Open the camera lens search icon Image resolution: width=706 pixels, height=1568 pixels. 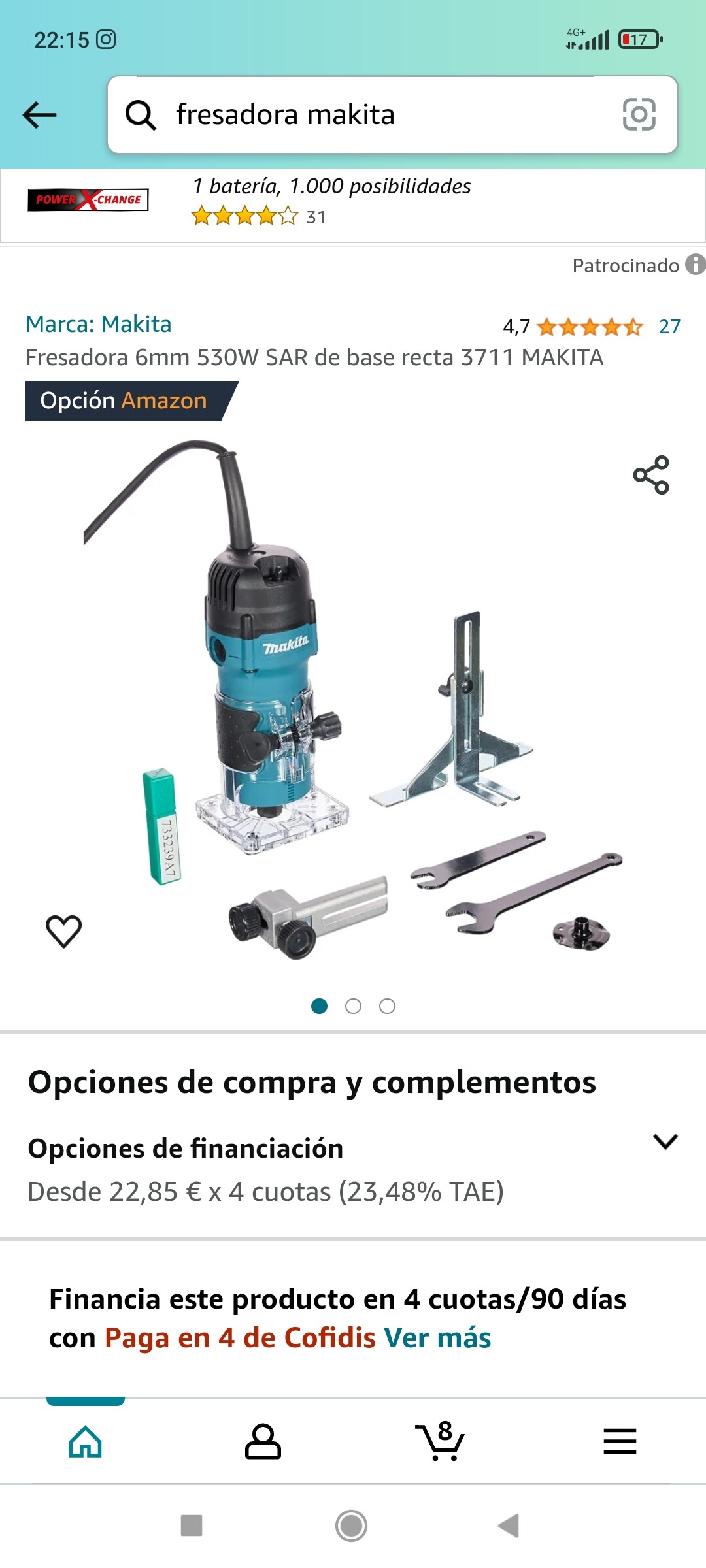pyautogui.click(x=639, y=115)
